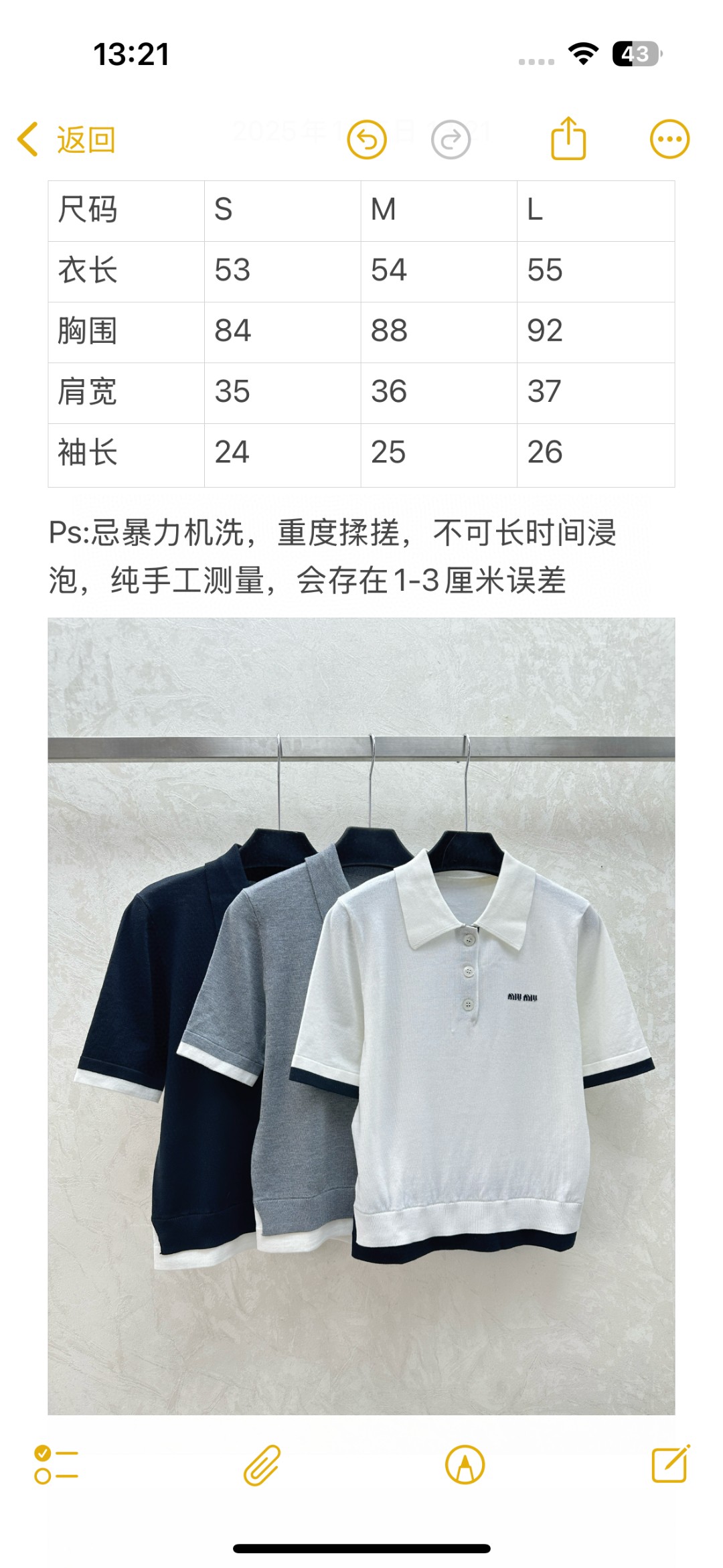The width and height of the screenshot is (723, 1568).
Task: Open the polo shirts photo attachment
Action: (361, 1016)
